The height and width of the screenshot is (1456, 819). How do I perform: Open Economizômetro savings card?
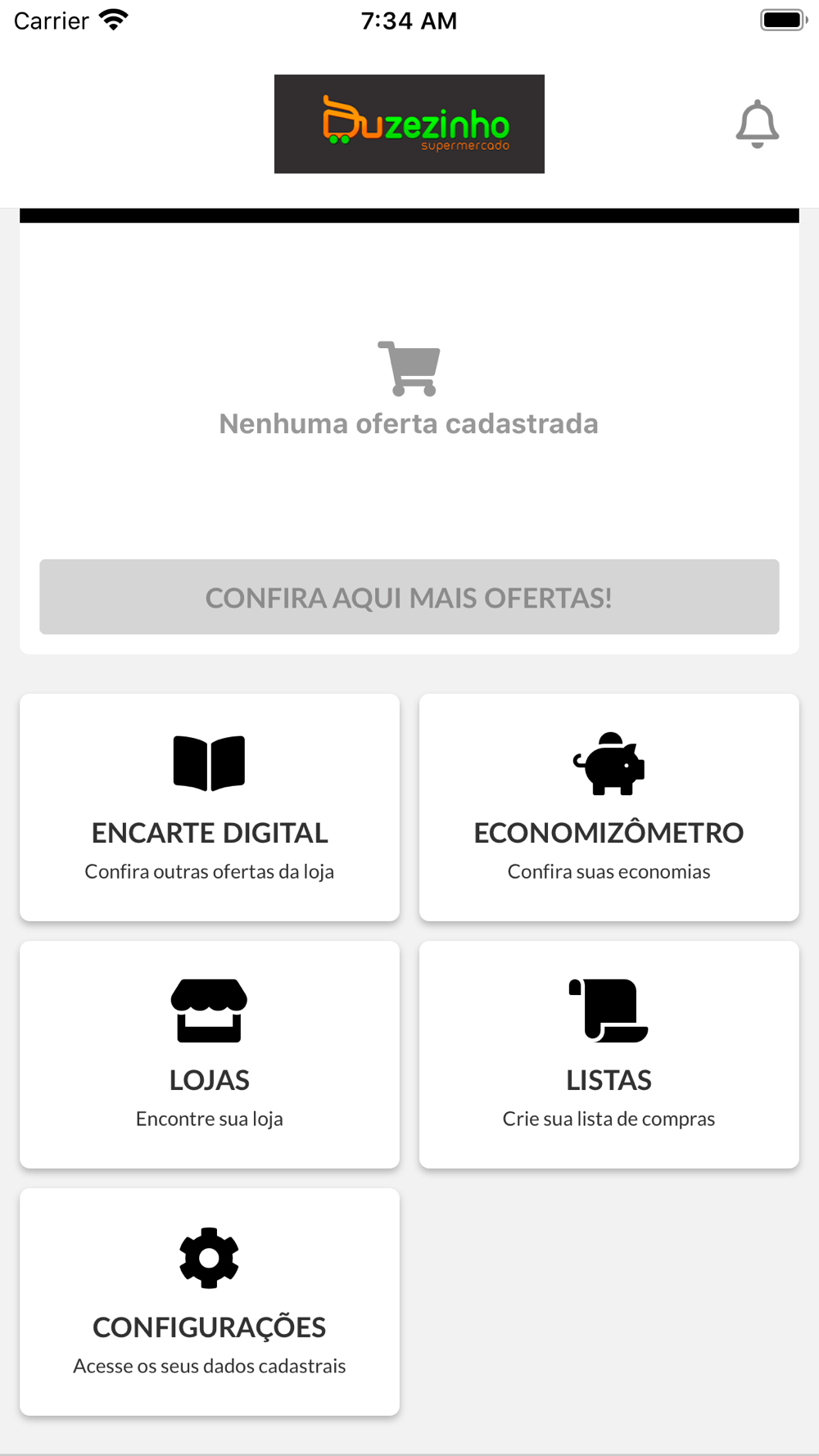(x=609, y=807)
